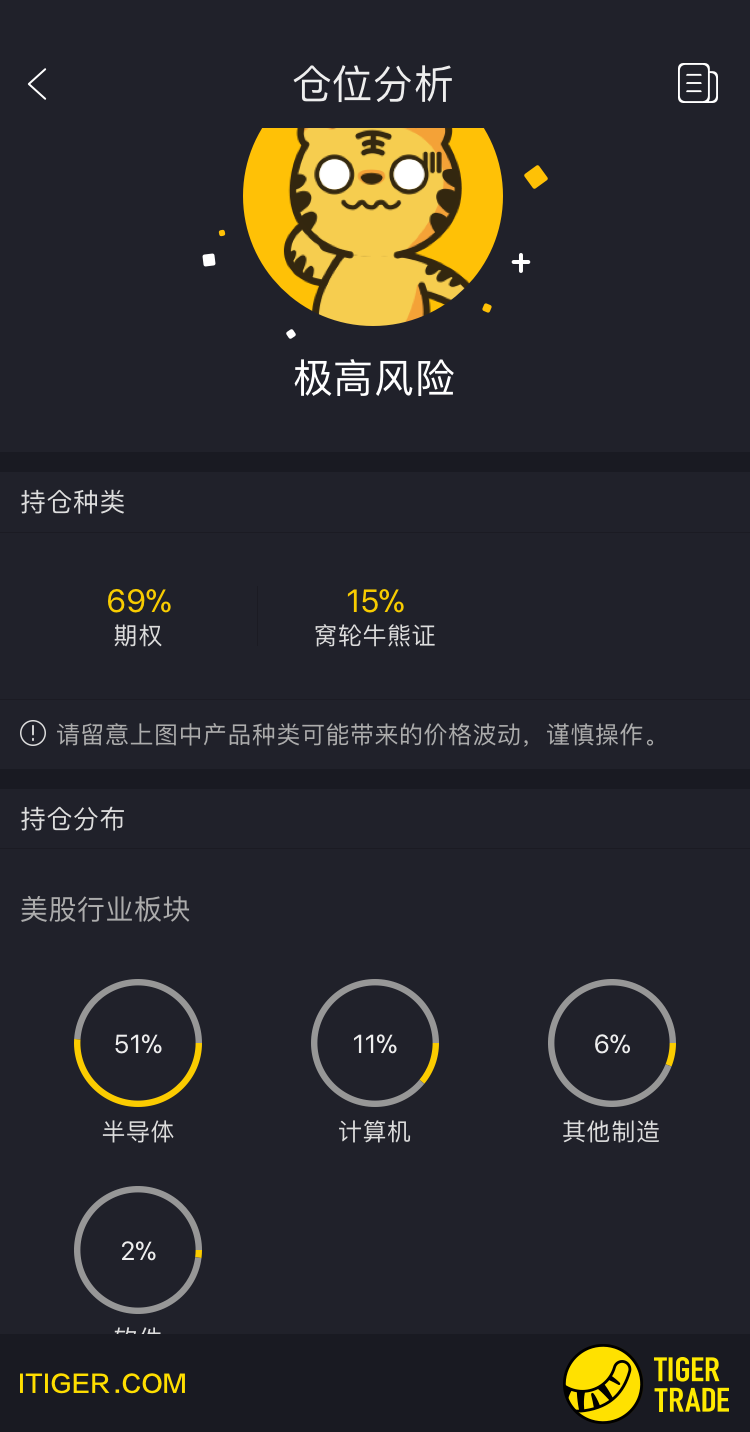Open the document icon in top bar
Image resolution: width=750 pixels, height=1432 pixels.
697,83
